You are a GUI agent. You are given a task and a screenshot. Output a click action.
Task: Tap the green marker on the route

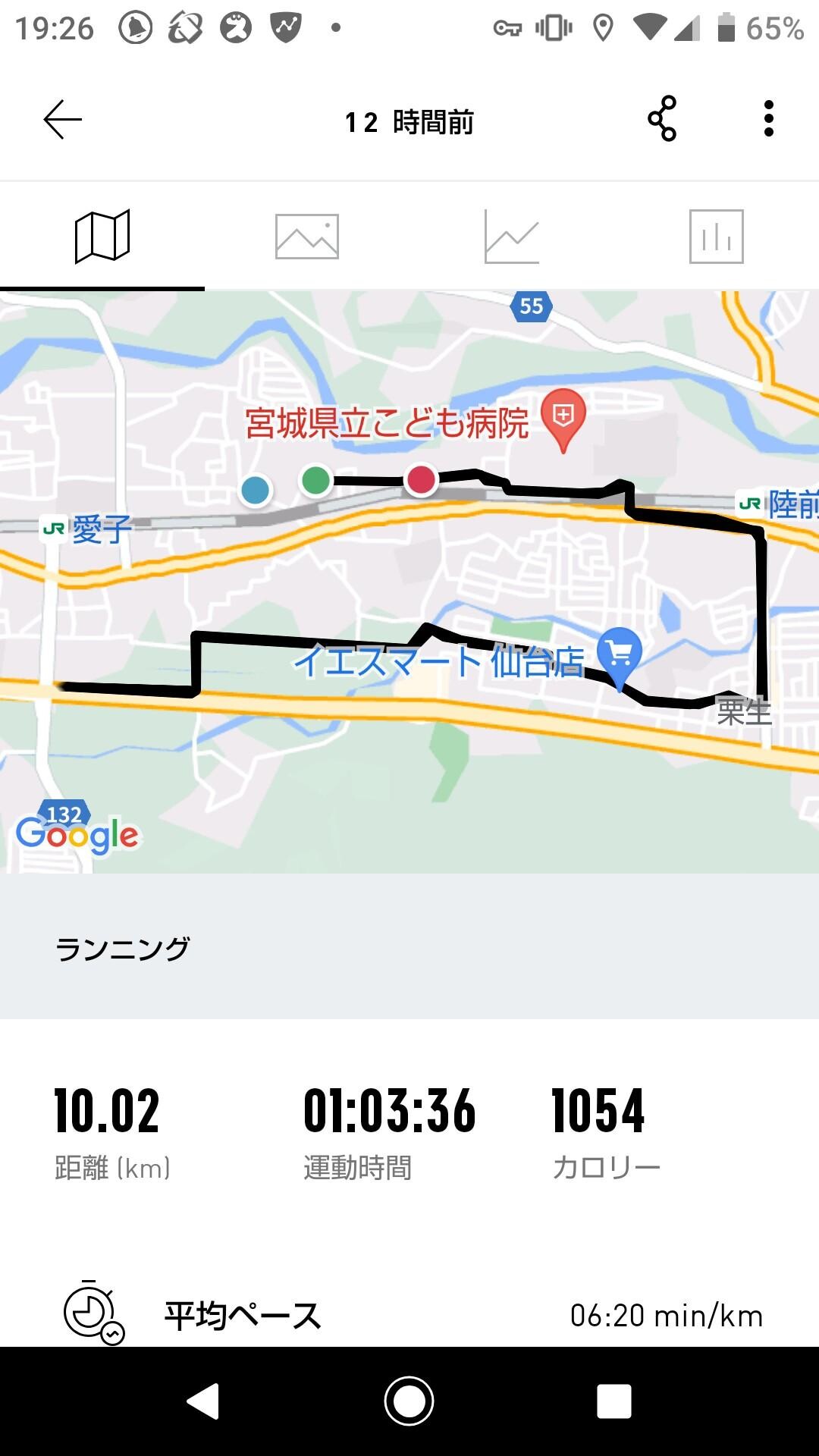(x=317, y=479)
